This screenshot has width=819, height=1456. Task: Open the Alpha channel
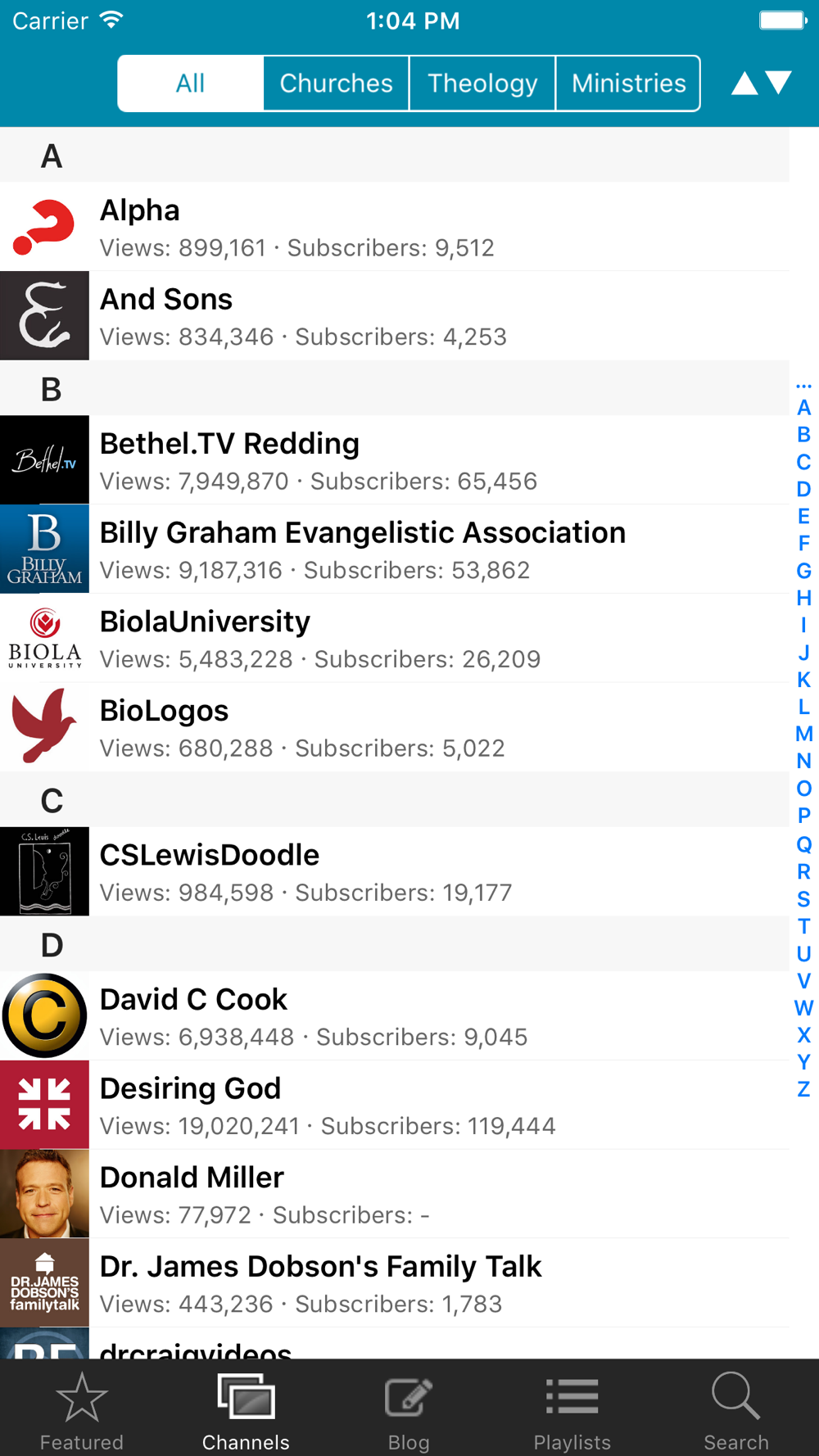(x=395, y=227)
